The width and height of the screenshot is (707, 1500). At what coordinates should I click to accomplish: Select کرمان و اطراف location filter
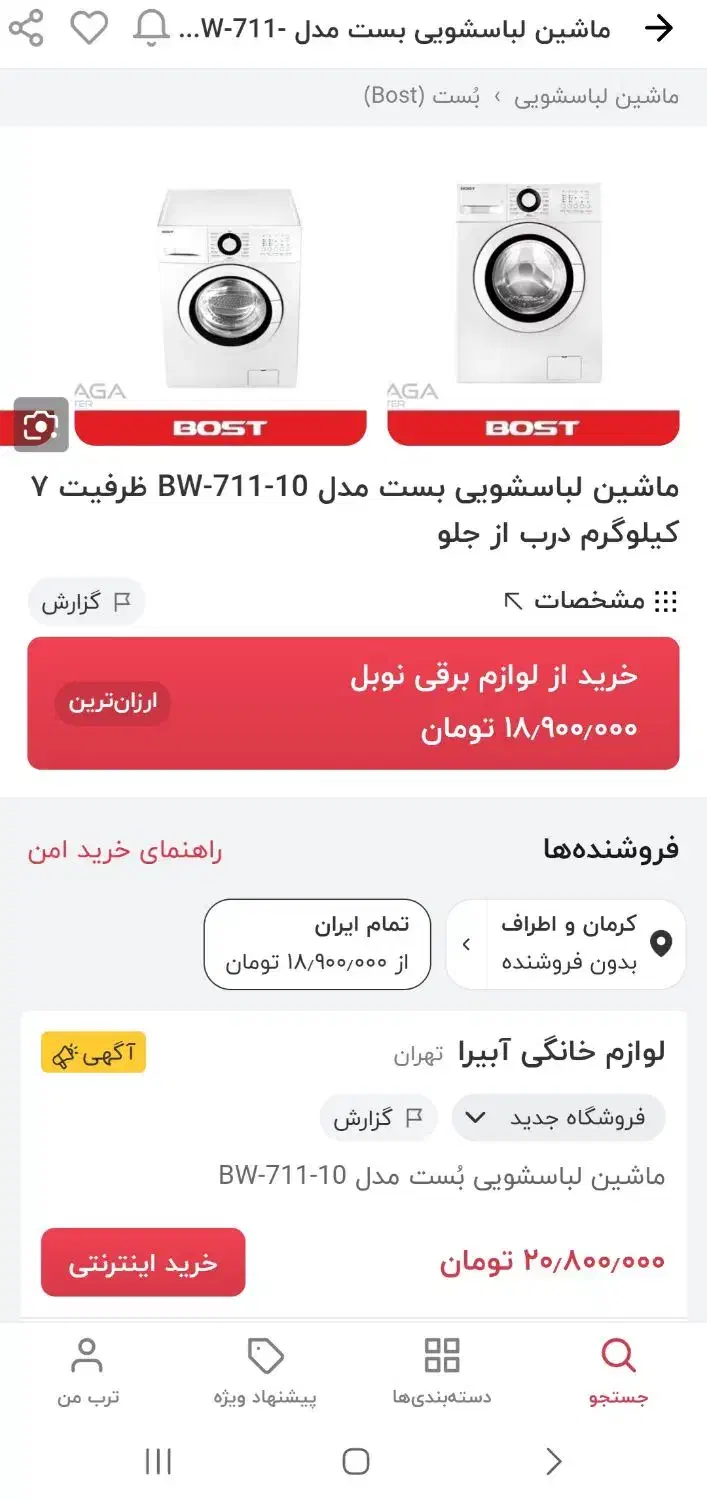coord(566,944)
